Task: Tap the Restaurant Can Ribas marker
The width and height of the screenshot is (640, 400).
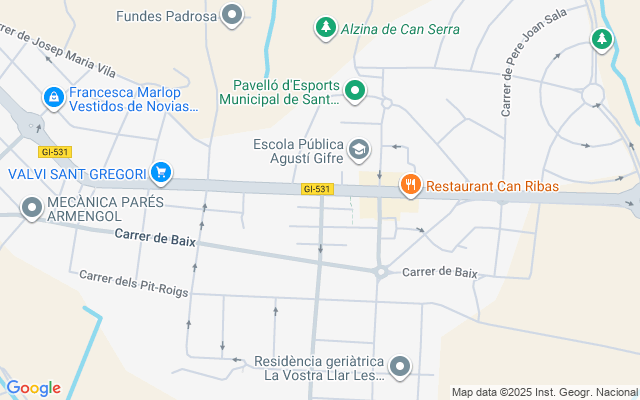Action: point(410,184)
